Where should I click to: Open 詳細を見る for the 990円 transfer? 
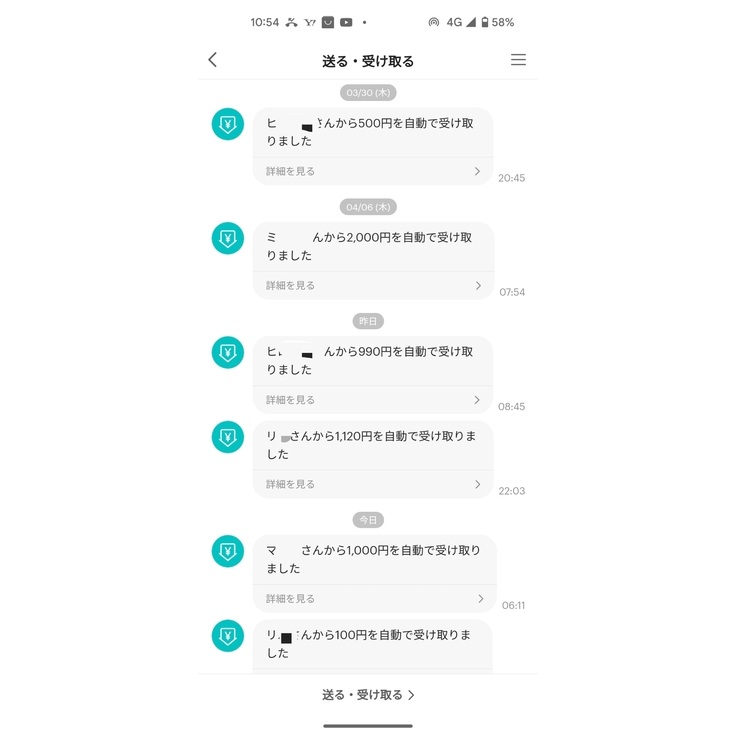pyautogui.click(x=372, y=400)
